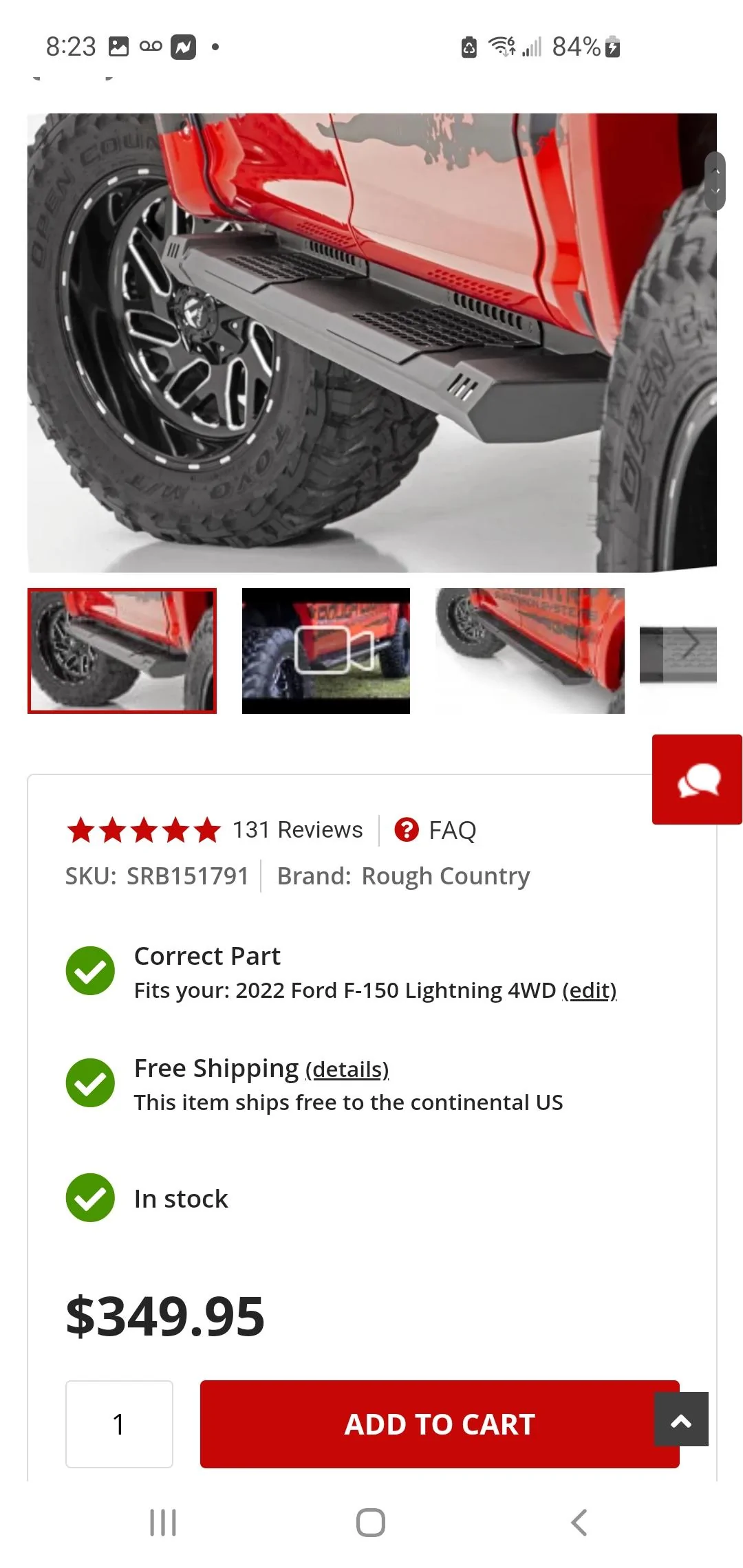The height and width of the screenshot is (1568, 743).
Task: Tap the Correct Part green checkmark icon
Action: 90,971
